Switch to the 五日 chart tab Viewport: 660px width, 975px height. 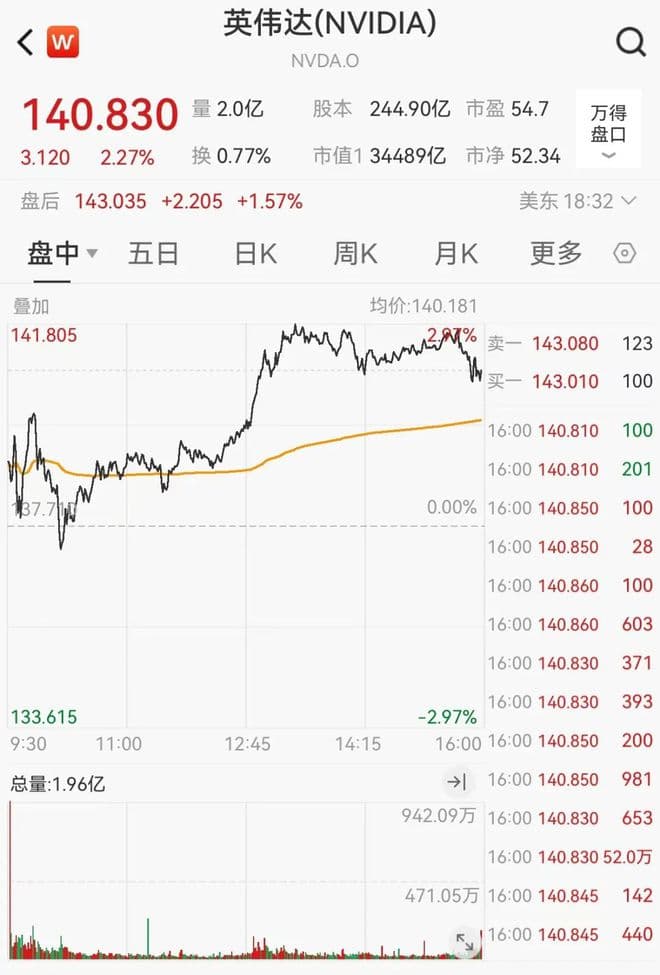pyautogui.click(x=154, y=254)
